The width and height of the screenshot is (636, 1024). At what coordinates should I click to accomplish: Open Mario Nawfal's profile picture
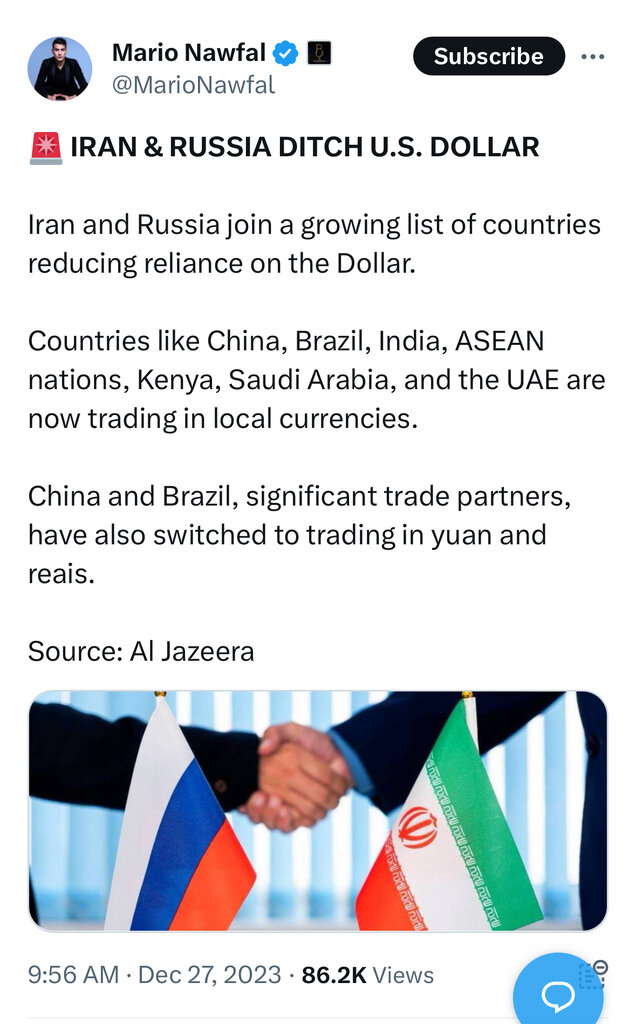pos(59,69)
